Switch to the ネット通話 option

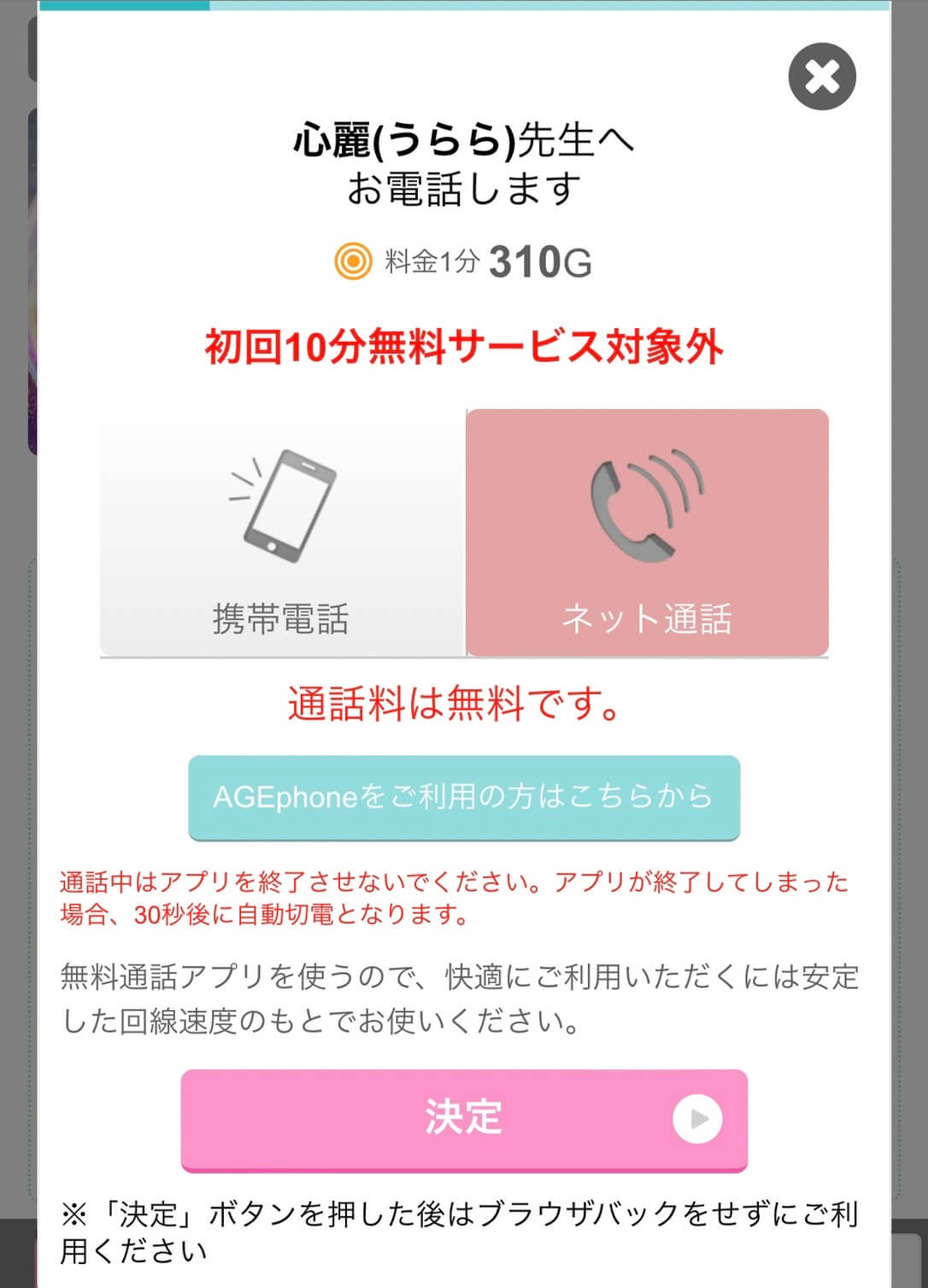[647, 533]
